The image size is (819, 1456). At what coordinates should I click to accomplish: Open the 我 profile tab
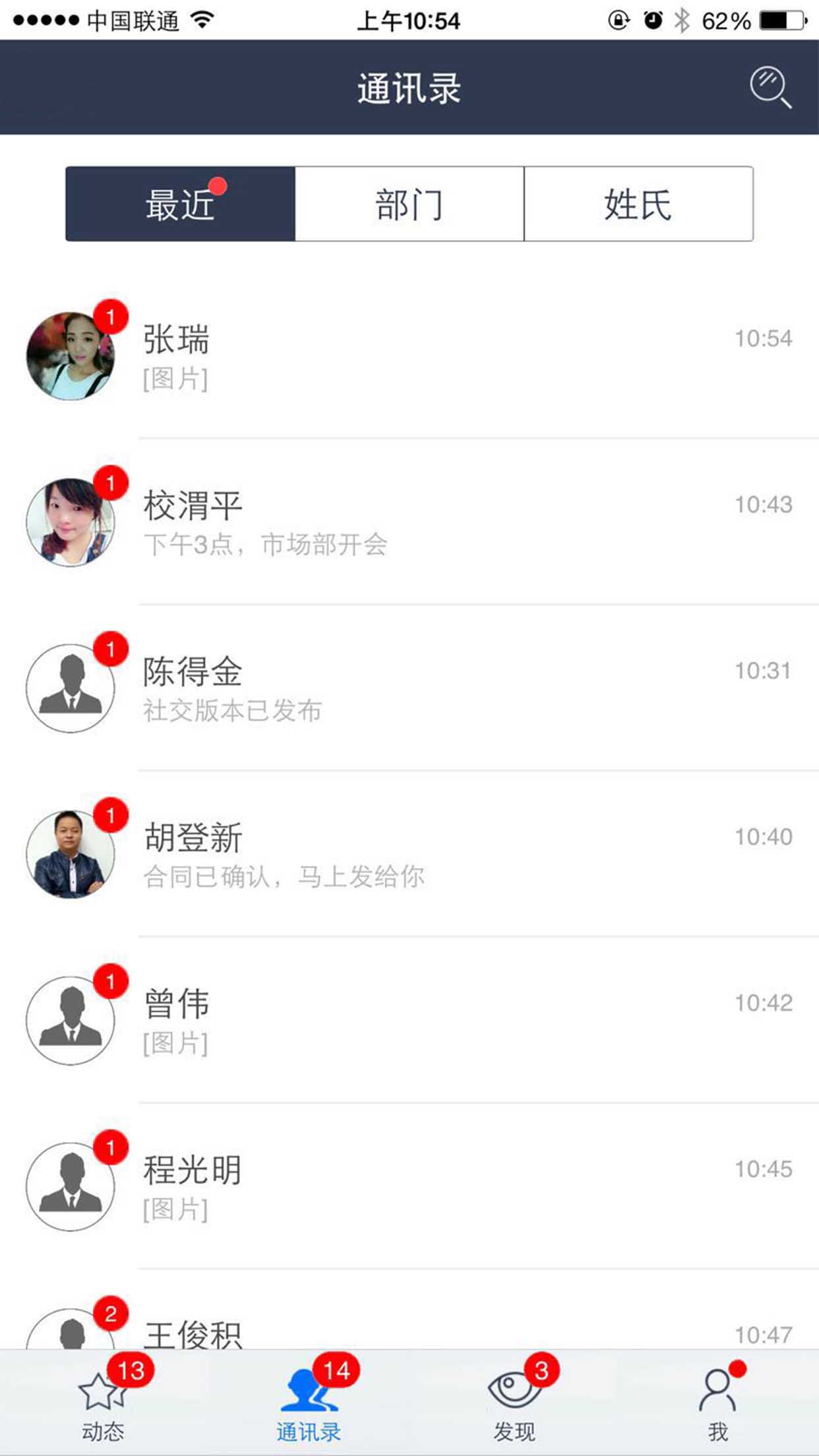pos(717,1403)
